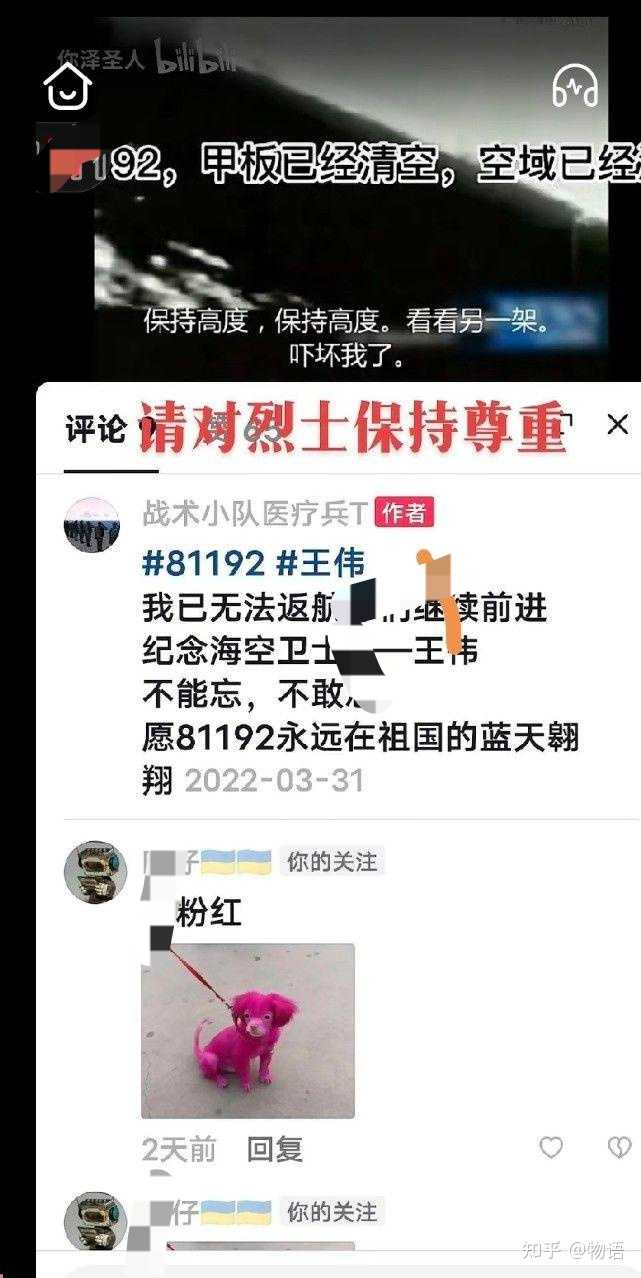This screenshot has width=641, height=1278.
Task: Tap the home icon on the video
Action: pos(68,86)
